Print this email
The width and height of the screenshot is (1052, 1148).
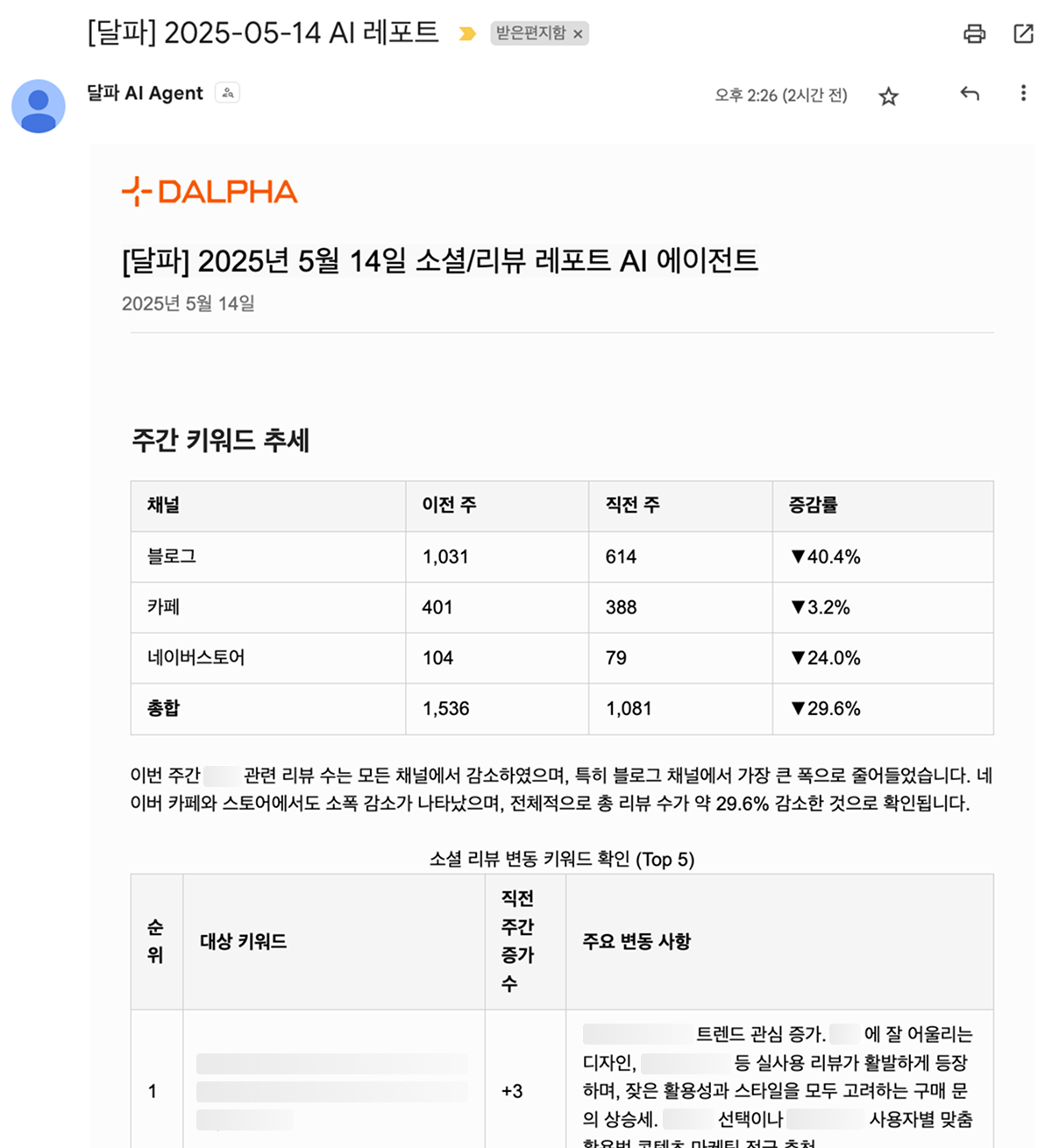974,34
